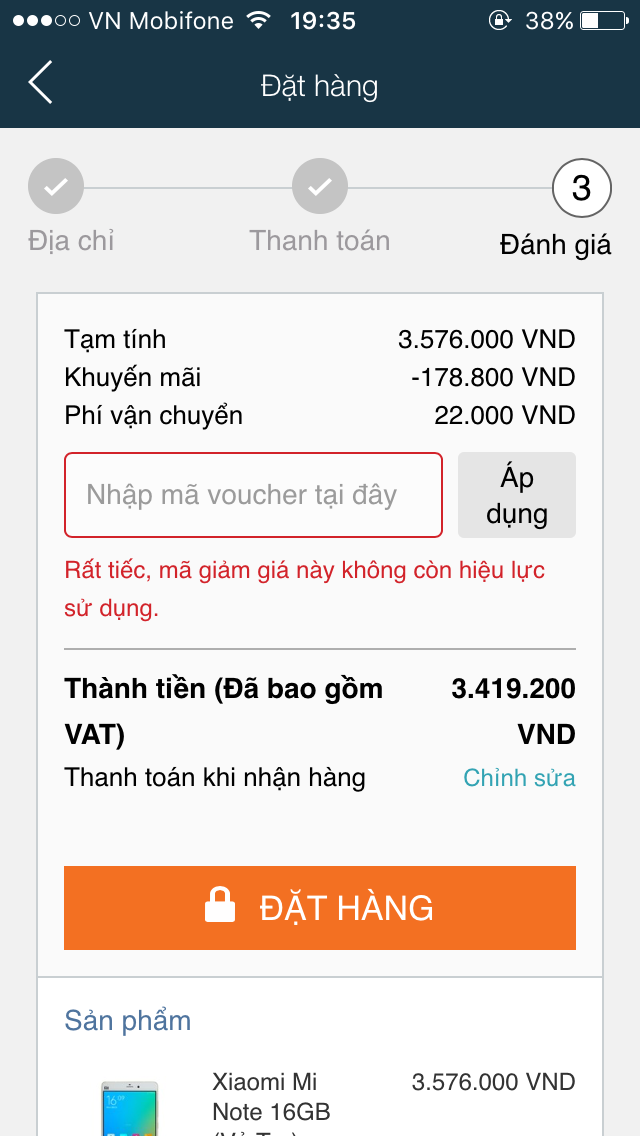Image resolution: width=640 pixels, height=1136 pixels.
Task: Go back using the top-left arrow
Action: (x=41, y=83)
